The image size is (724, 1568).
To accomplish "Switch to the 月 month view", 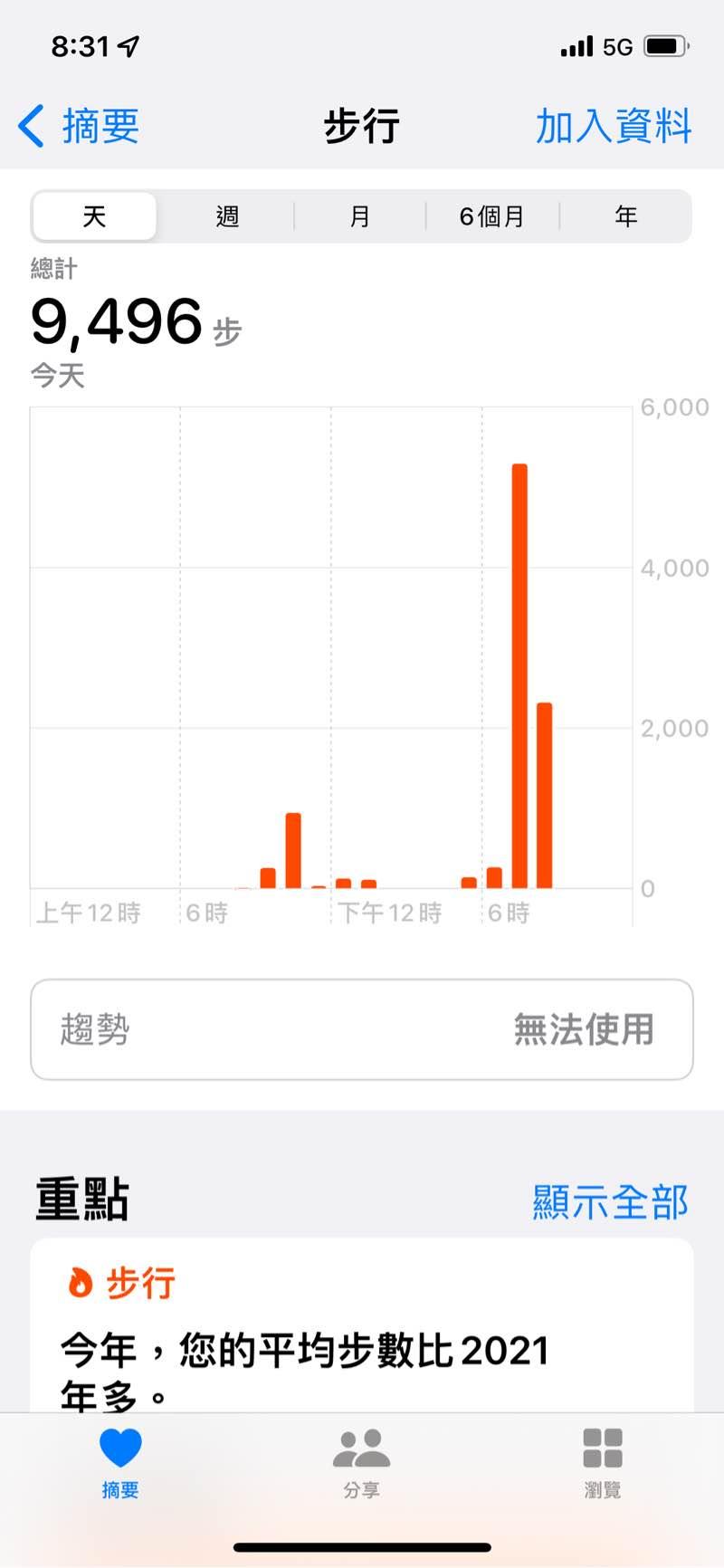I will tap(360, 216).
